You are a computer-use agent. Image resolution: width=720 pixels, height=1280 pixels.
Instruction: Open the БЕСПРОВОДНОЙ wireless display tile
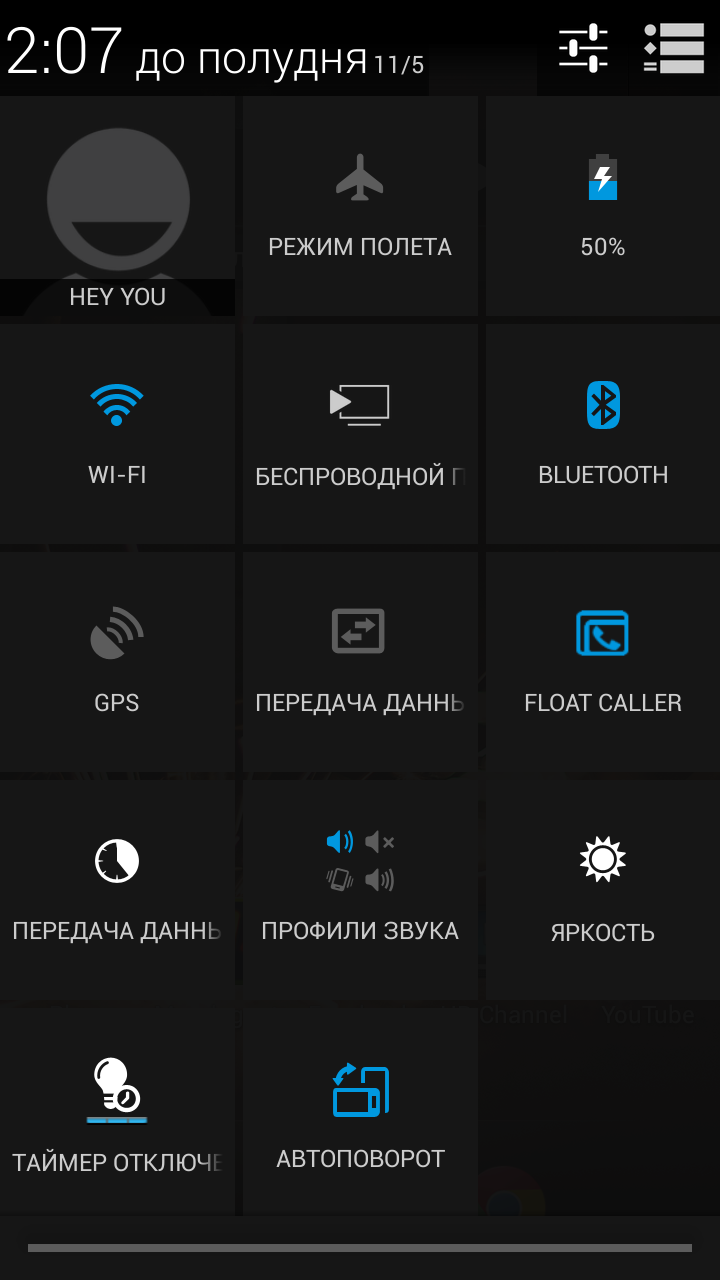pos(360,434)
